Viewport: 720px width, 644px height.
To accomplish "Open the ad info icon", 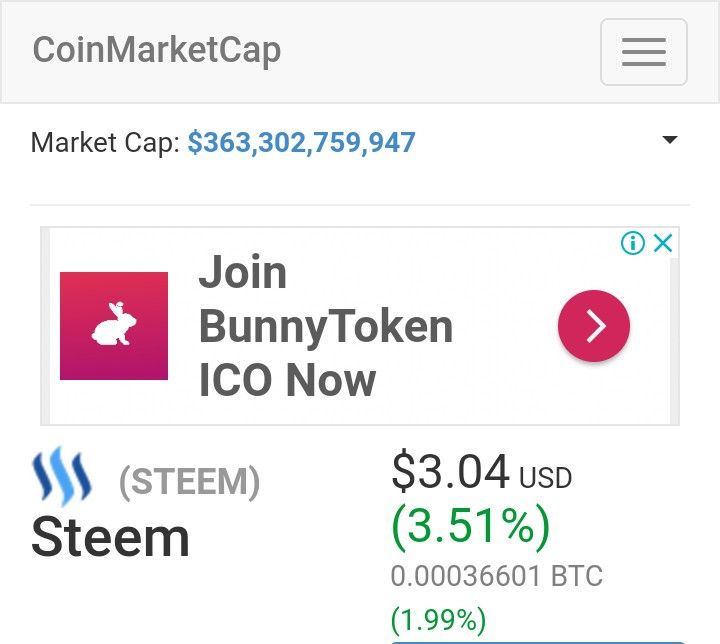I will pyautogui.click(x=632, y=243).
